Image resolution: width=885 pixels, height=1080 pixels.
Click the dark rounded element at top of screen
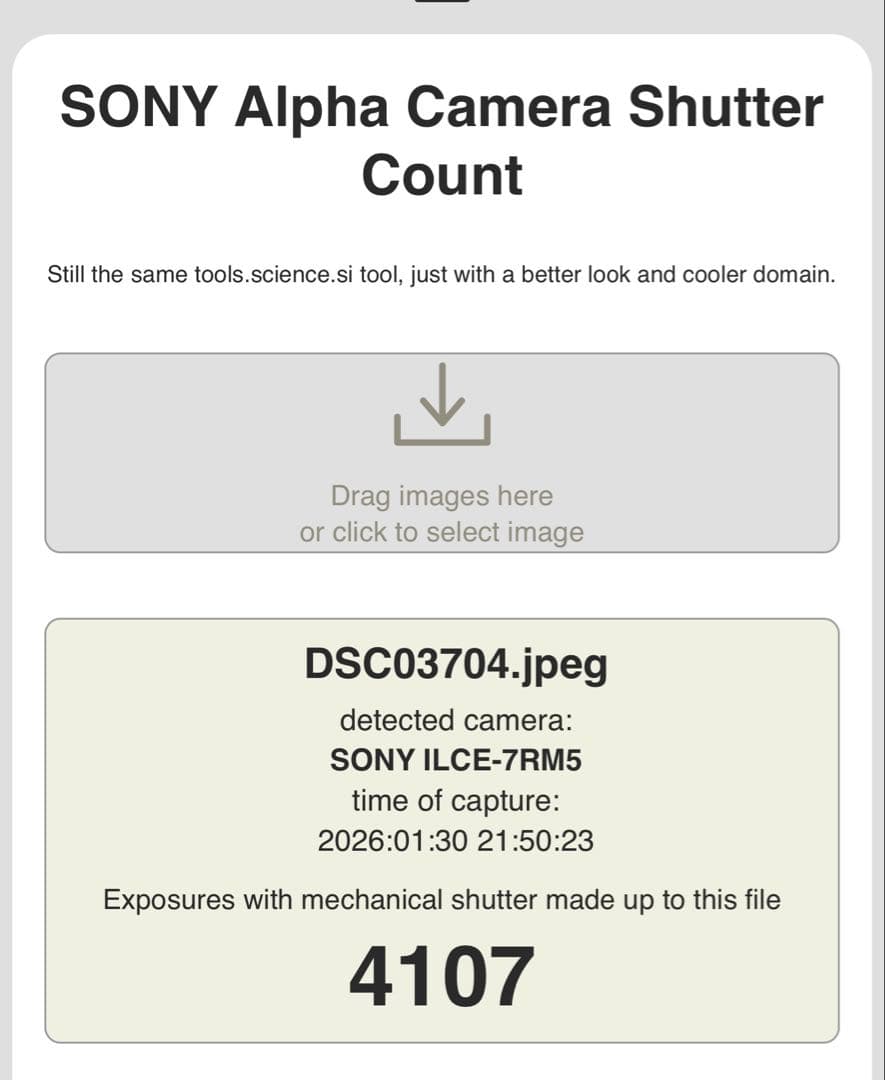[x=442, y=5]
